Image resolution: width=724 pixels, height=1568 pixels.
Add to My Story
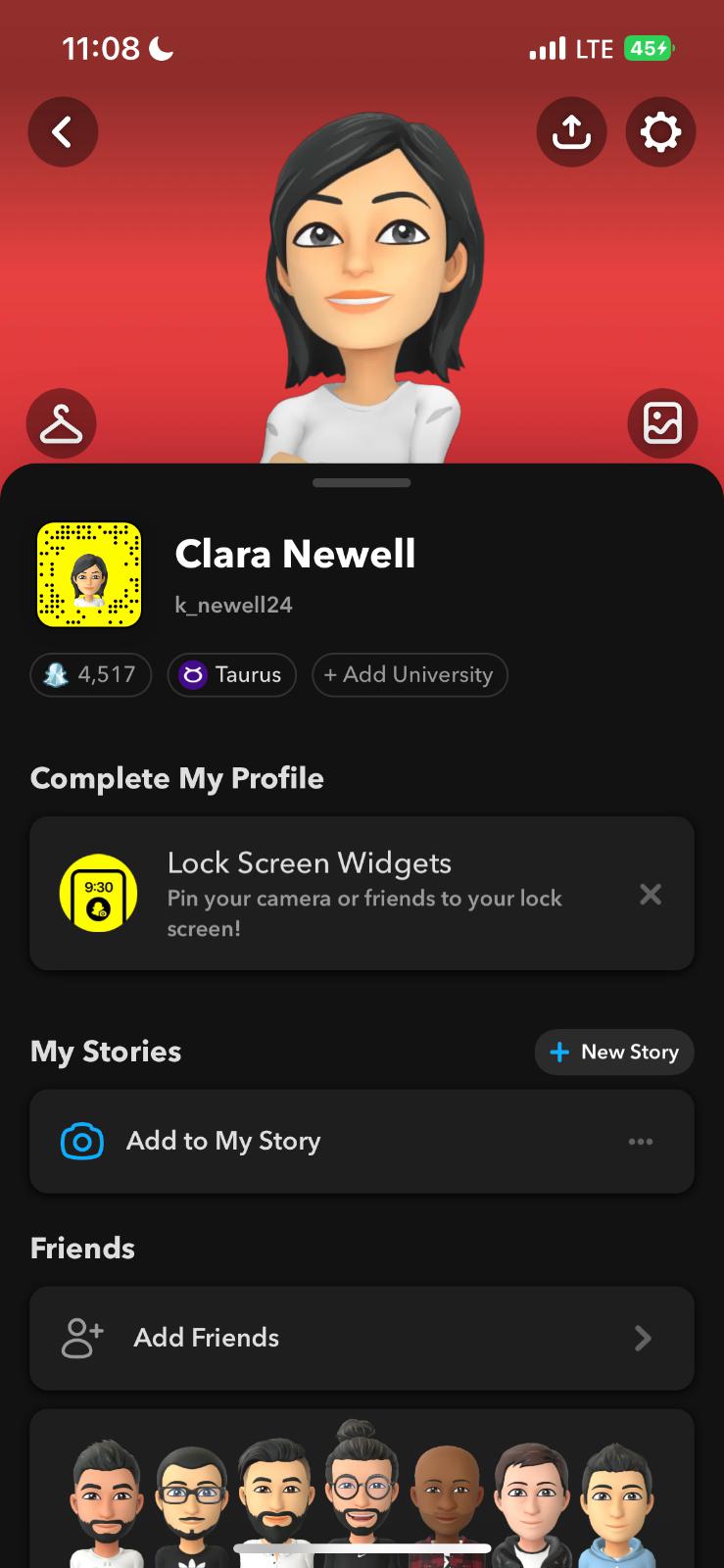[223, 1141]
